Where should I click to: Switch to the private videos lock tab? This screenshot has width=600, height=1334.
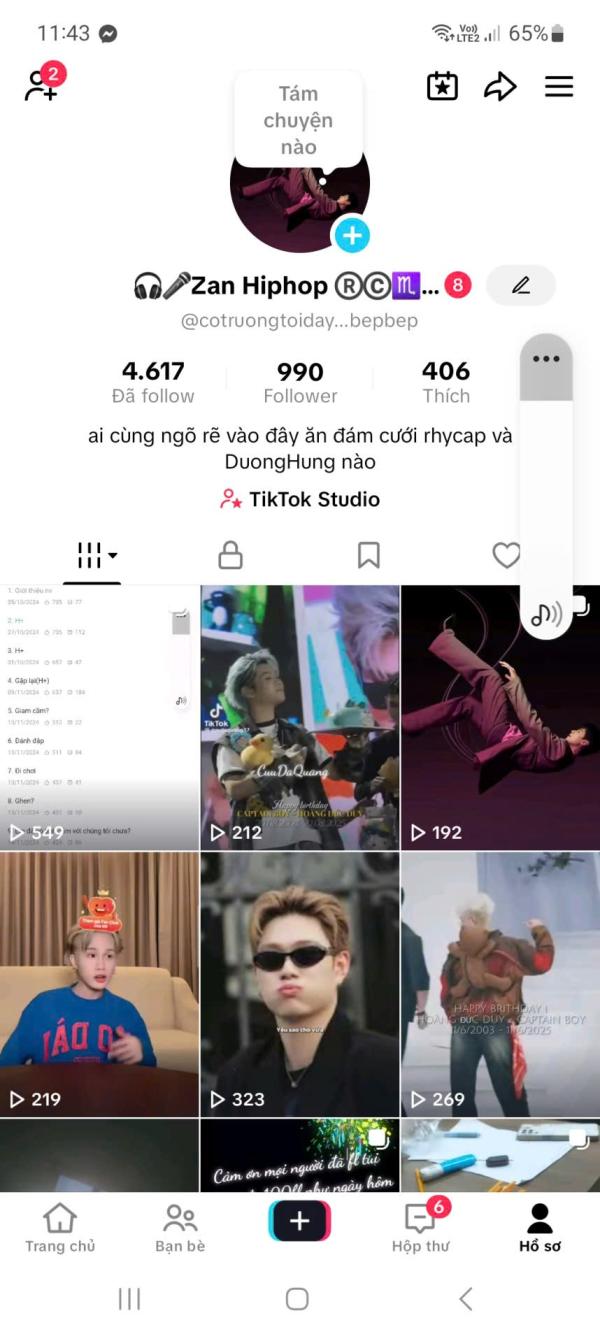(x=230, y=555)
